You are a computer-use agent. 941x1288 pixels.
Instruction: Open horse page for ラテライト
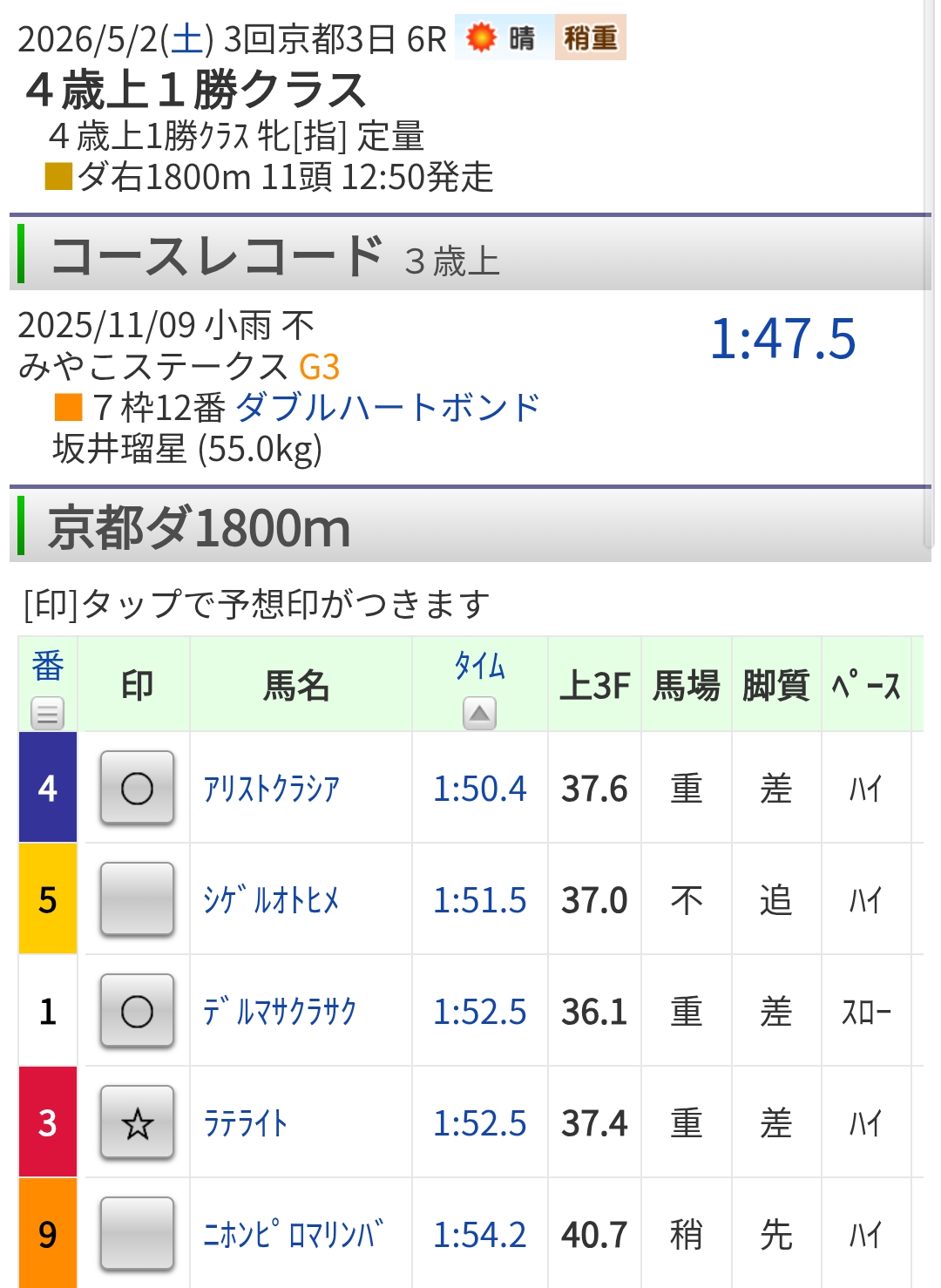245,1123
